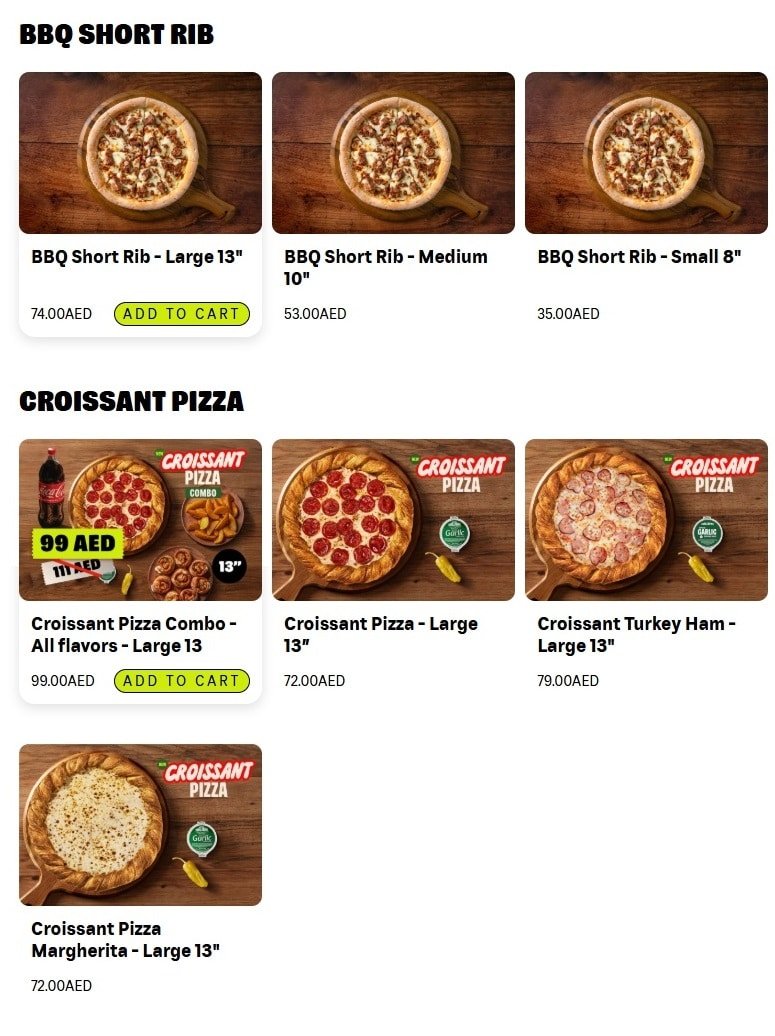The height and width of the screenshot is (1036, 775).
Task: Open BBQ Short Rib - Medium 10" item
Action: pos(393,155)
